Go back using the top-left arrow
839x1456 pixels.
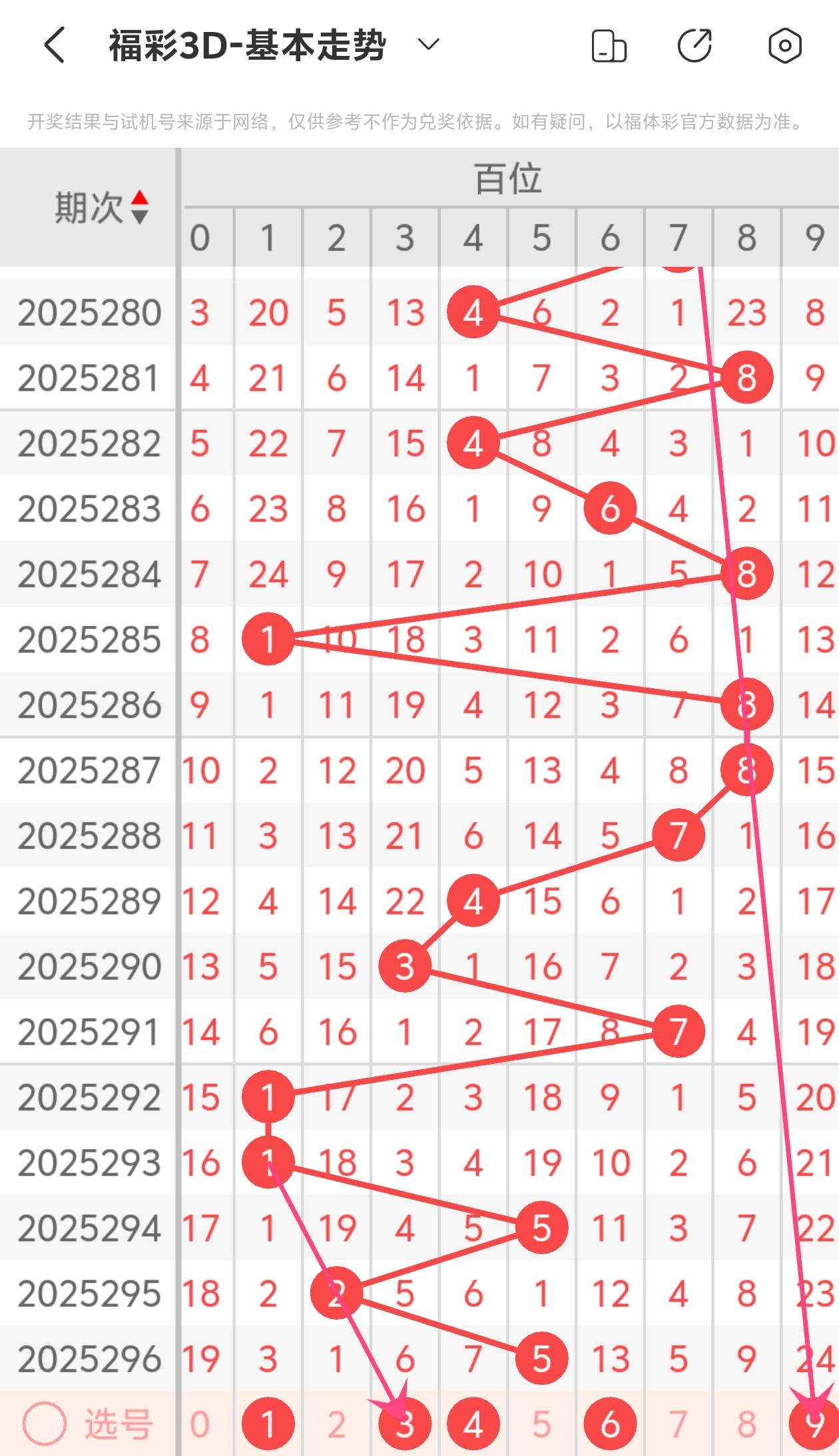pos(55,45)
